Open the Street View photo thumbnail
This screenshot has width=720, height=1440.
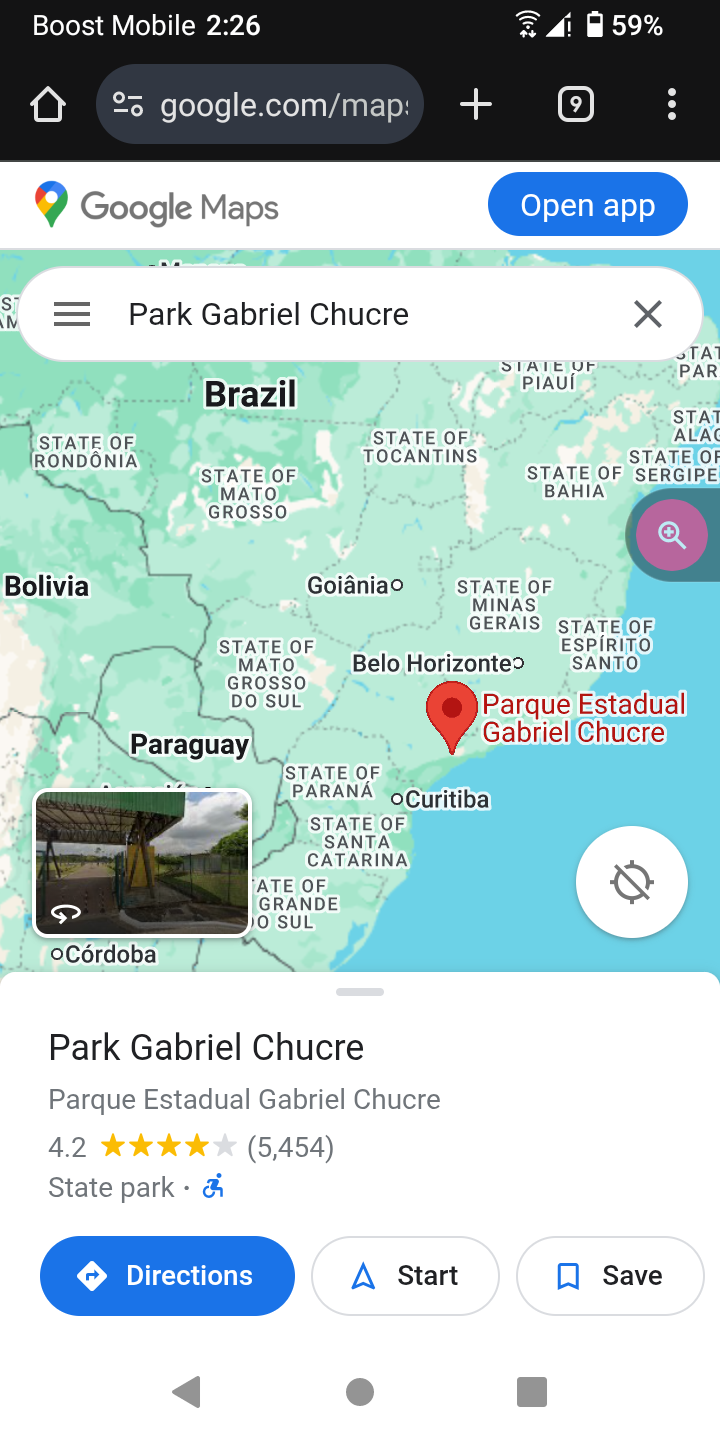tap(142, 863)
